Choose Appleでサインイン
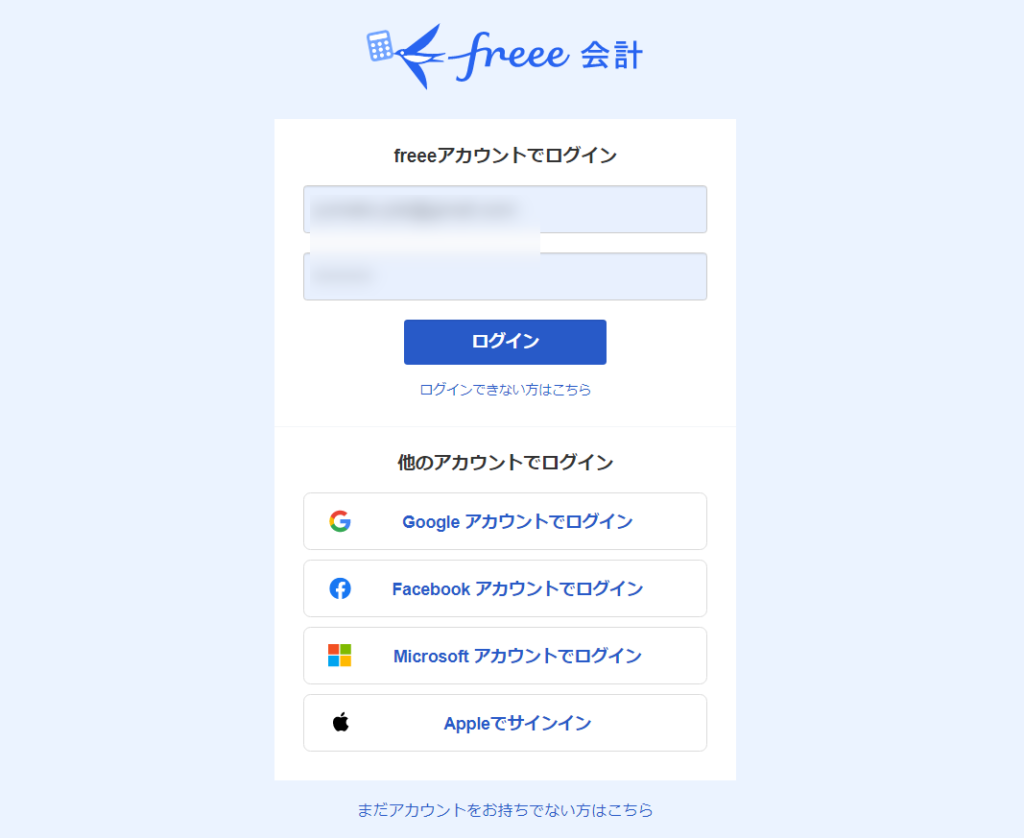Image resolution: width=1024 pixels, height=838 pixels. click(505, 723)
